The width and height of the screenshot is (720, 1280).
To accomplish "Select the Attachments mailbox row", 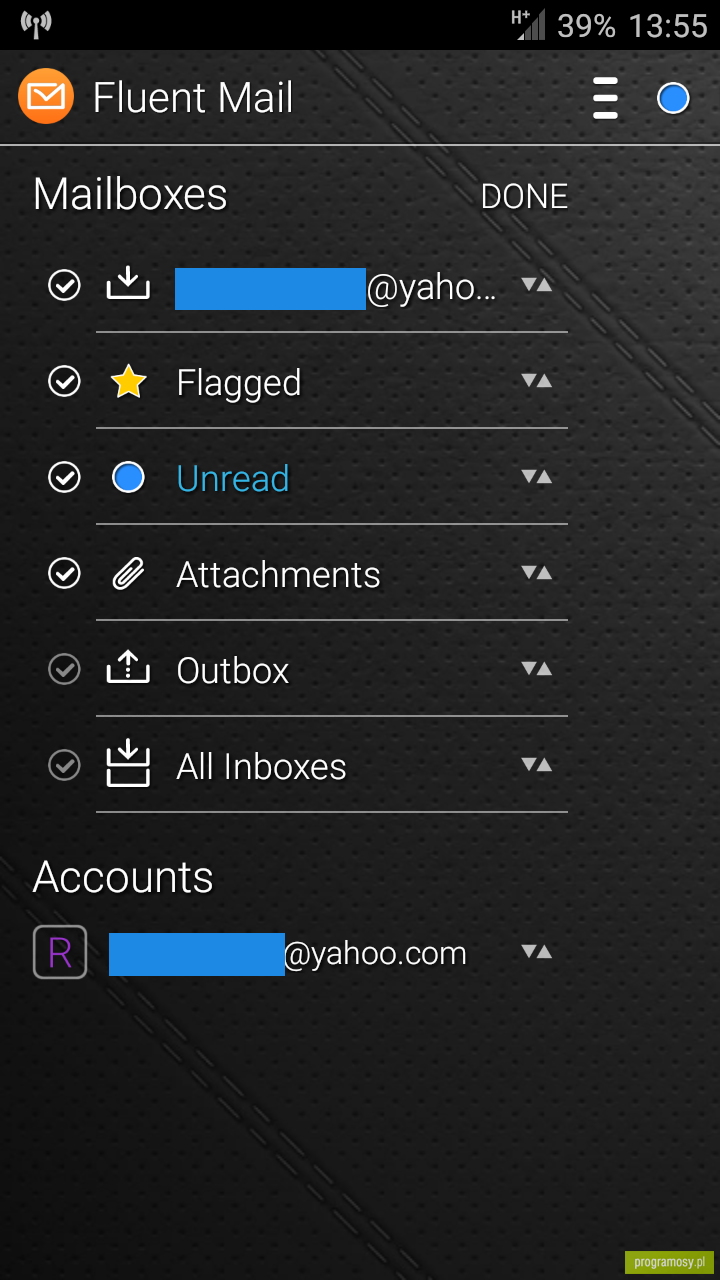I will [x=332, y=573].
